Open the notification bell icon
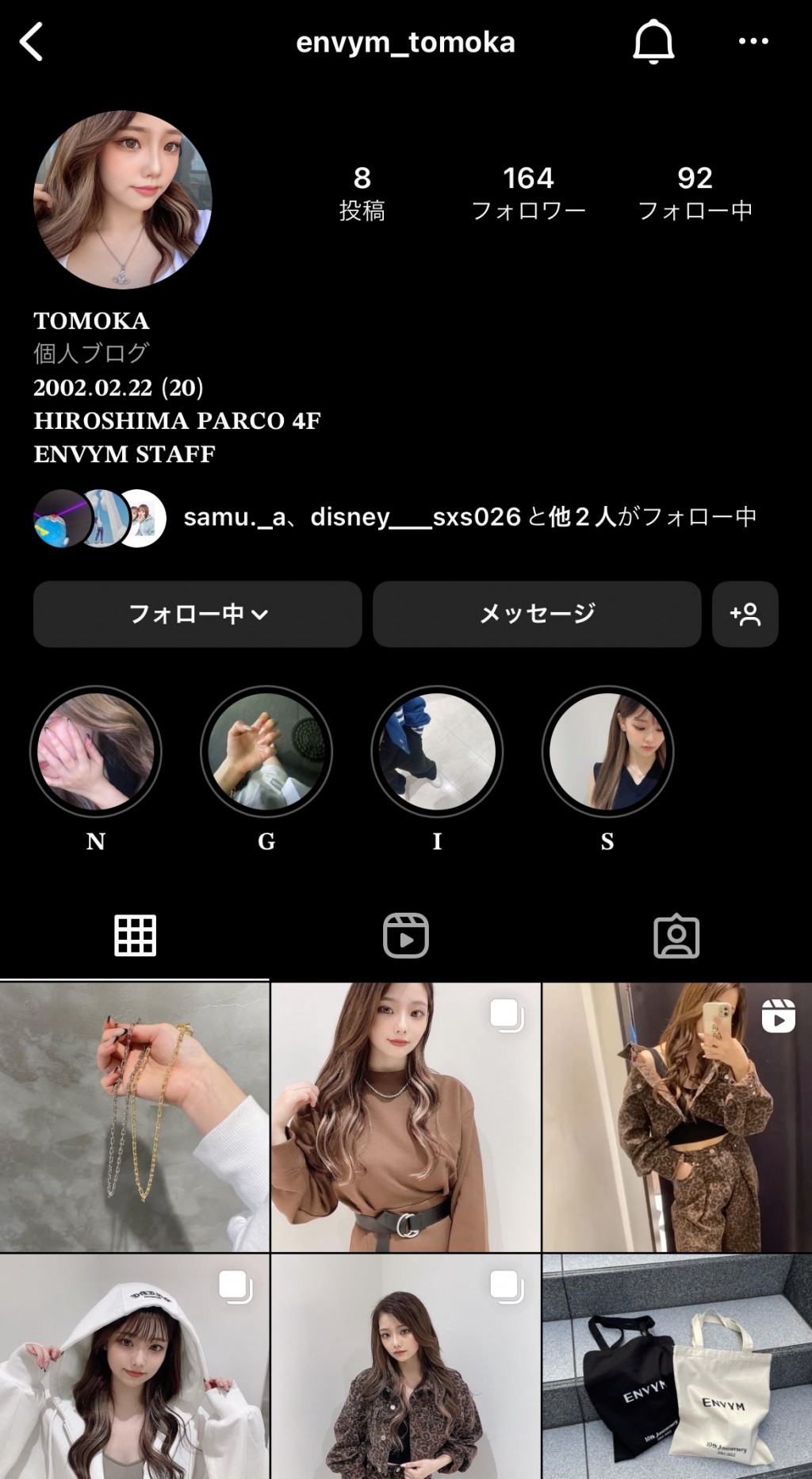The image size is (812, 1479). tap(653, 41)
